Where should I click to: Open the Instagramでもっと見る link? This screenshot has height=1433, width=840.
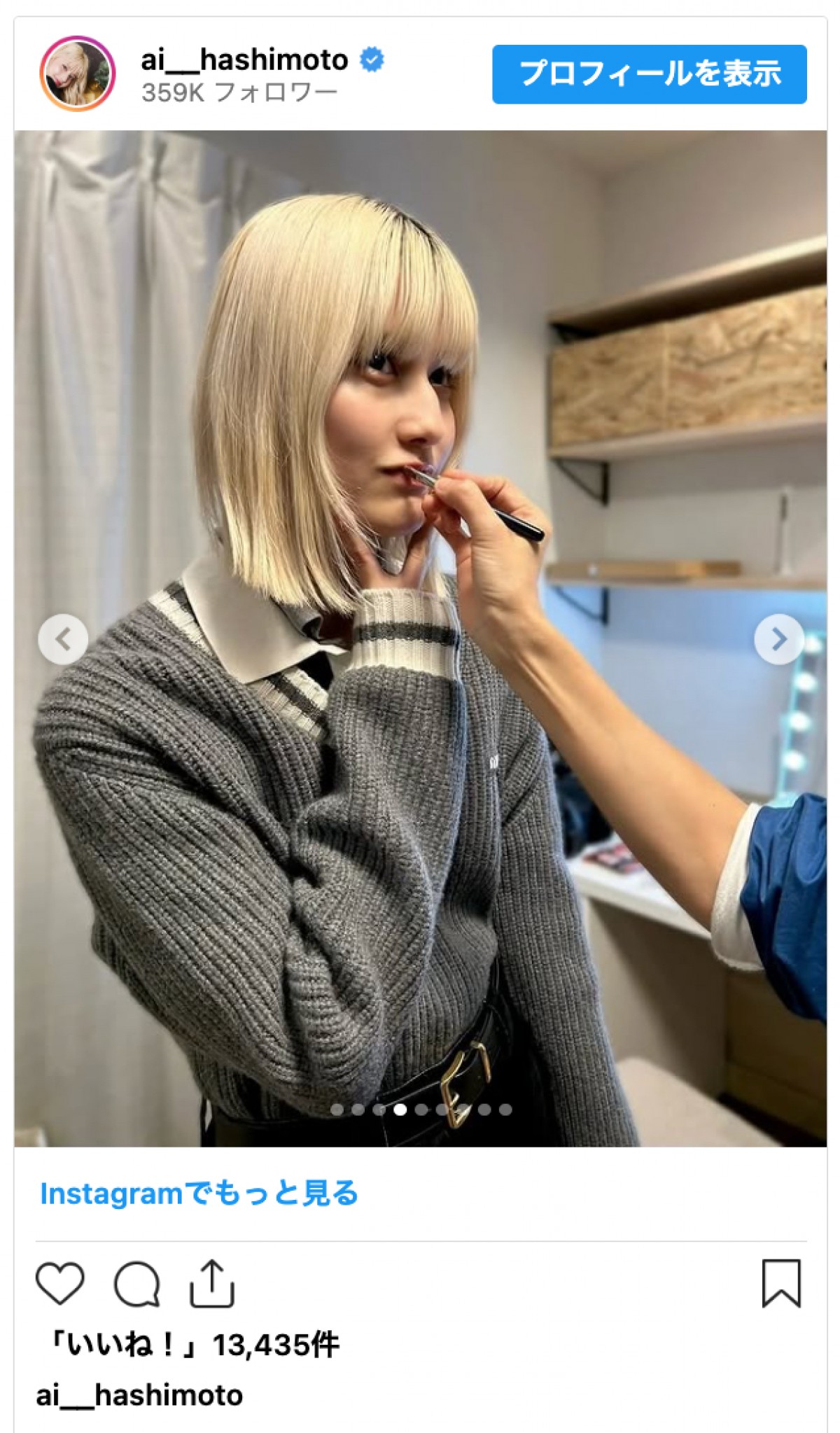199,1194
